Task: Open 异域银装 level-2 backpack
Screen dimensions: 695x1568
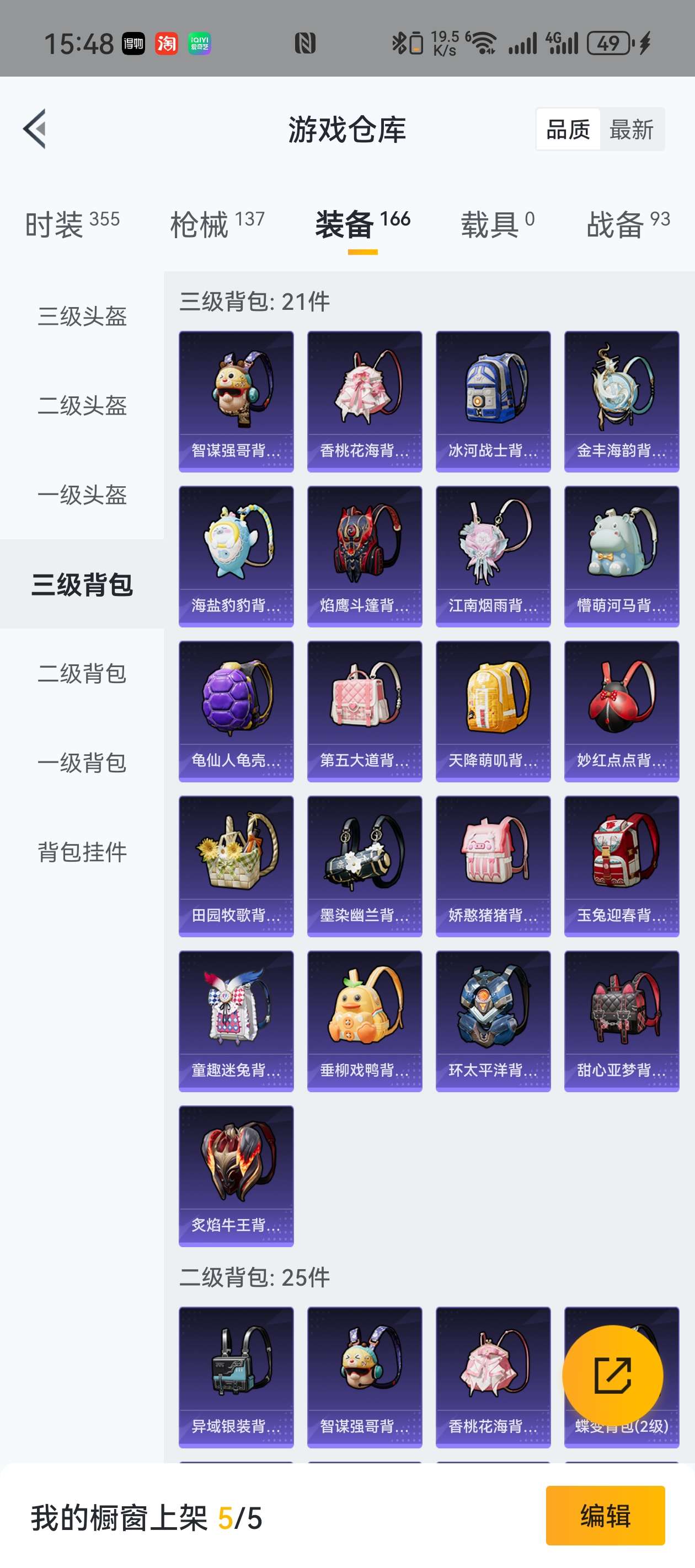Action: tap(236, 1377)
